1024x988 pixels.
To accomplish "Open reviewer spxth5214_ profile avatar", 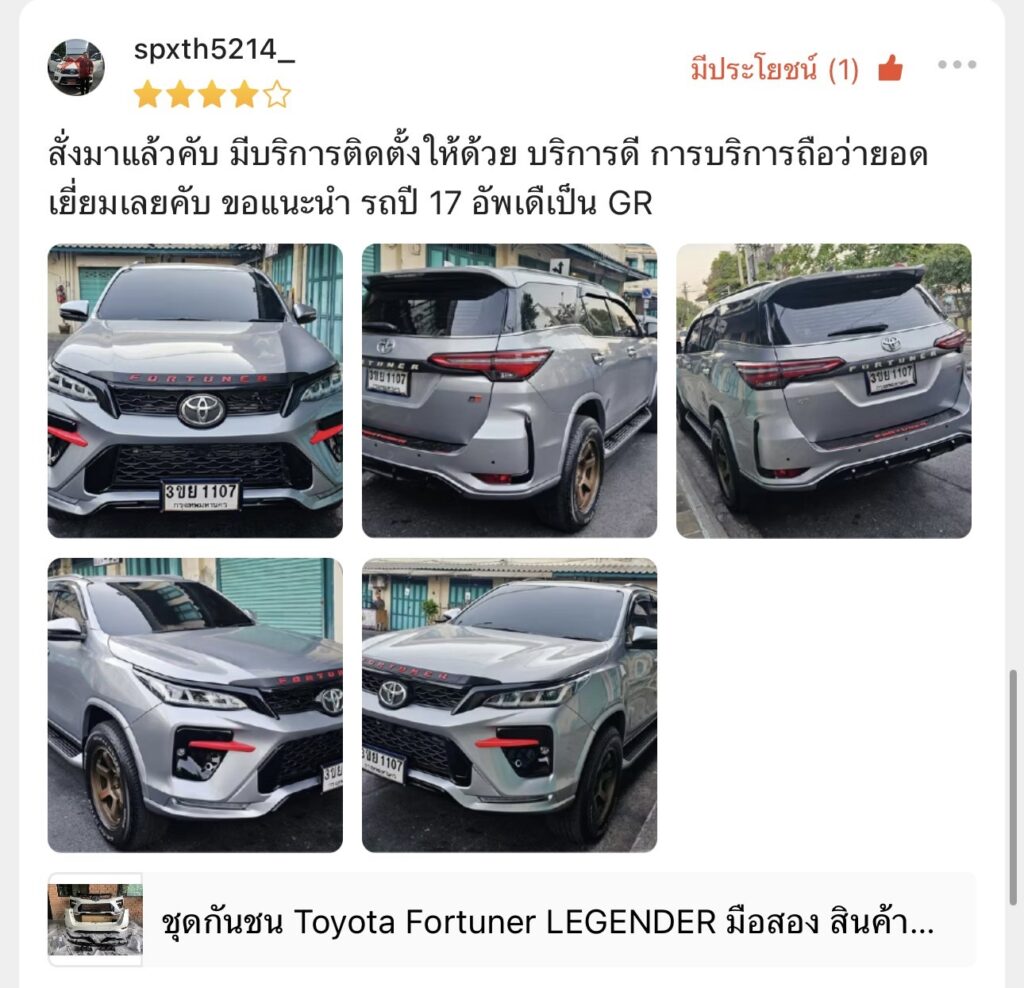I will coord(76,67).
